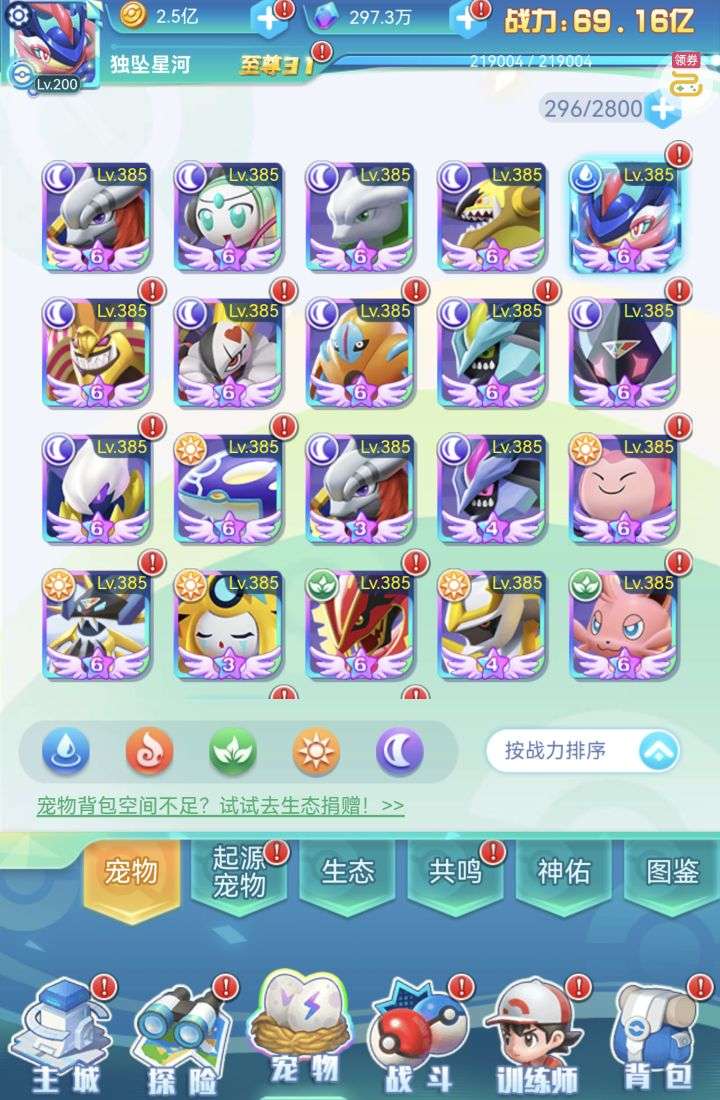This screenshot has height=1100, width=720.
Task: Switch to the 神佑 tab
Action: click(563, 872)
